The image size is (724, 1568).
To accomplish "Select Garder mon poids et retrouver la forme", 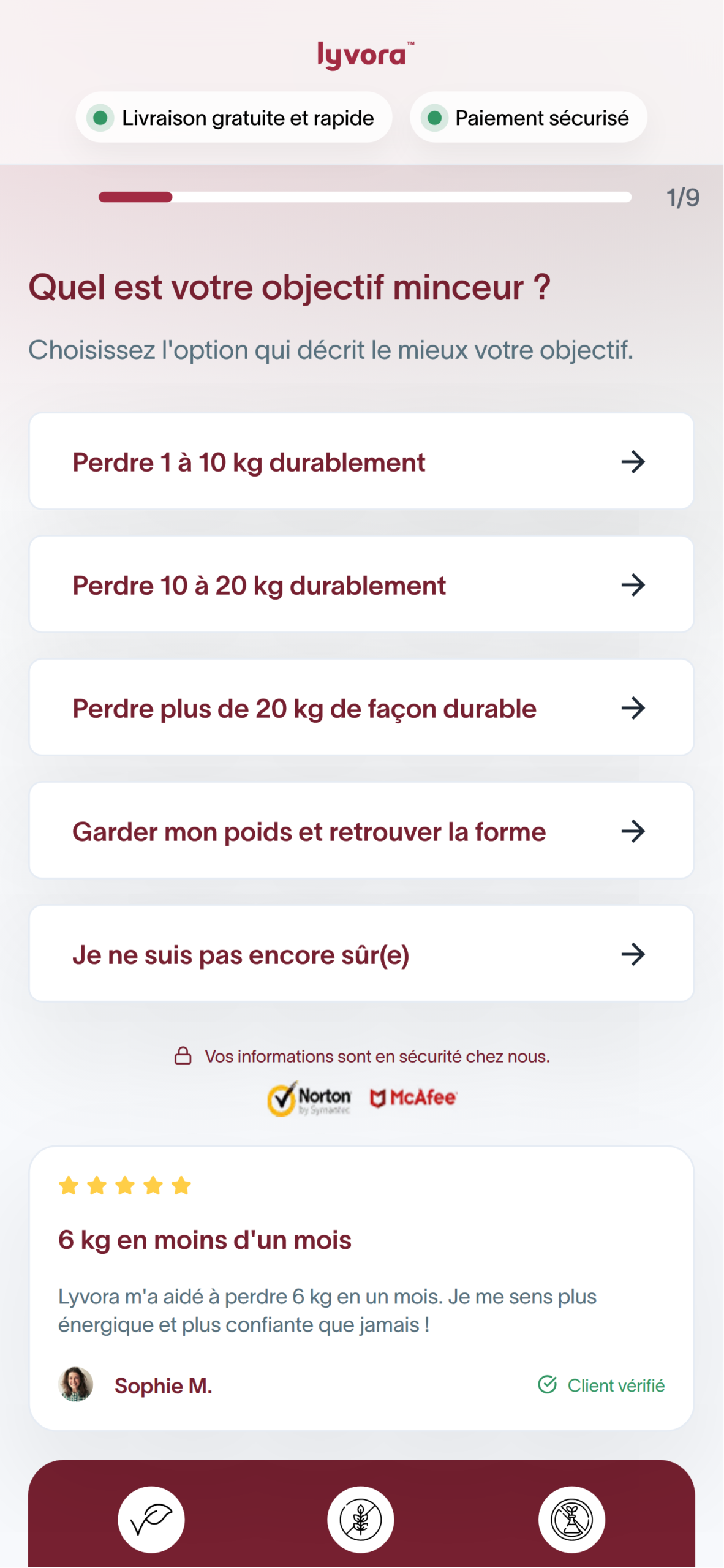I will pos(361,831).
